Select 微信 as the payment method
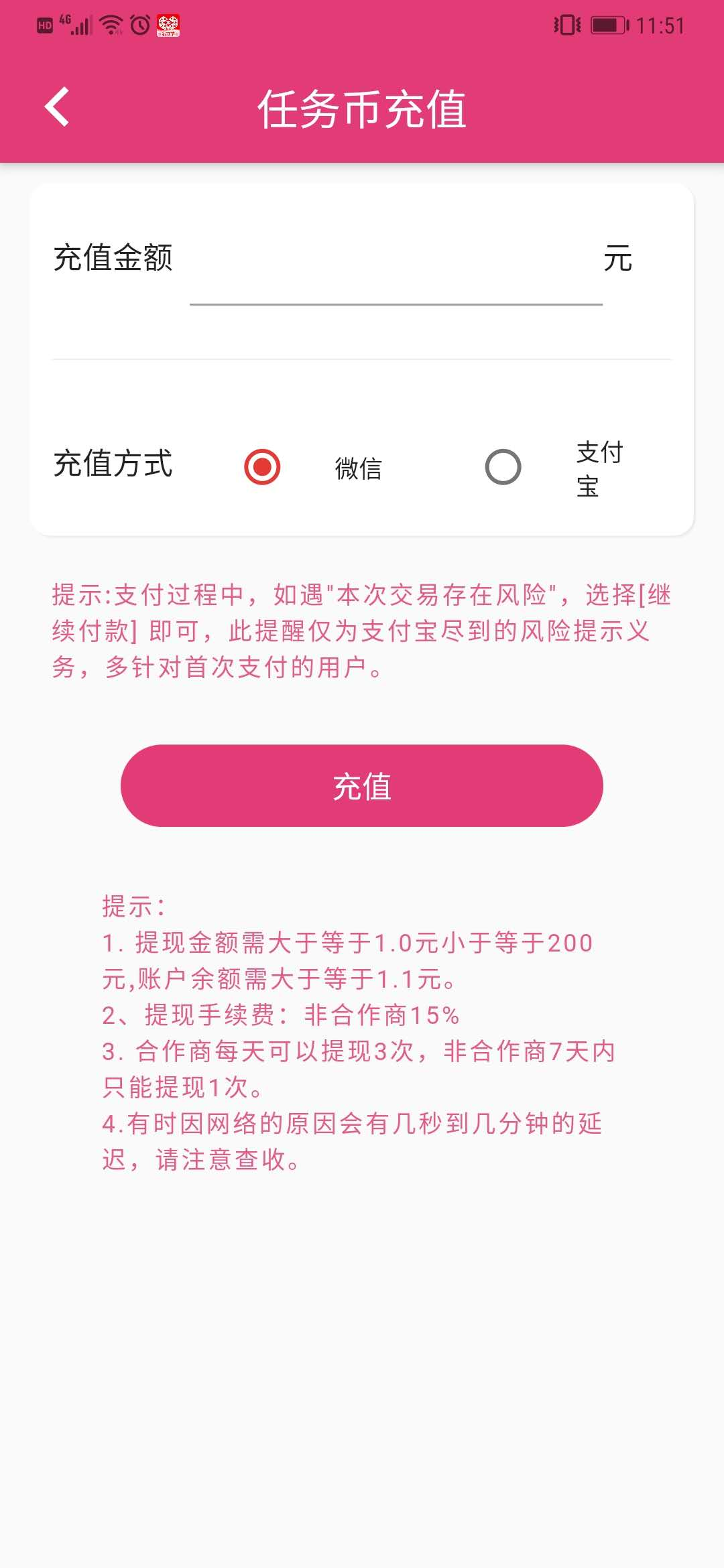The image size is (724, 1568). pyautogui.click(x=262, y=467)
